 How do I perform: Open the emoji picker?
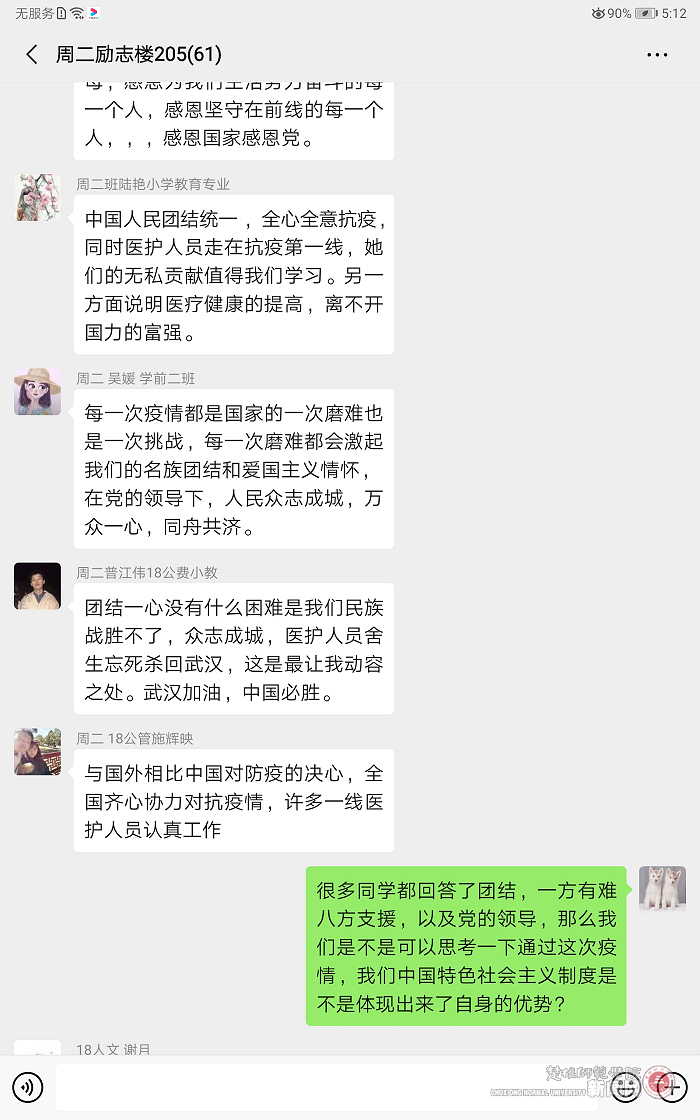(627, 1086)
